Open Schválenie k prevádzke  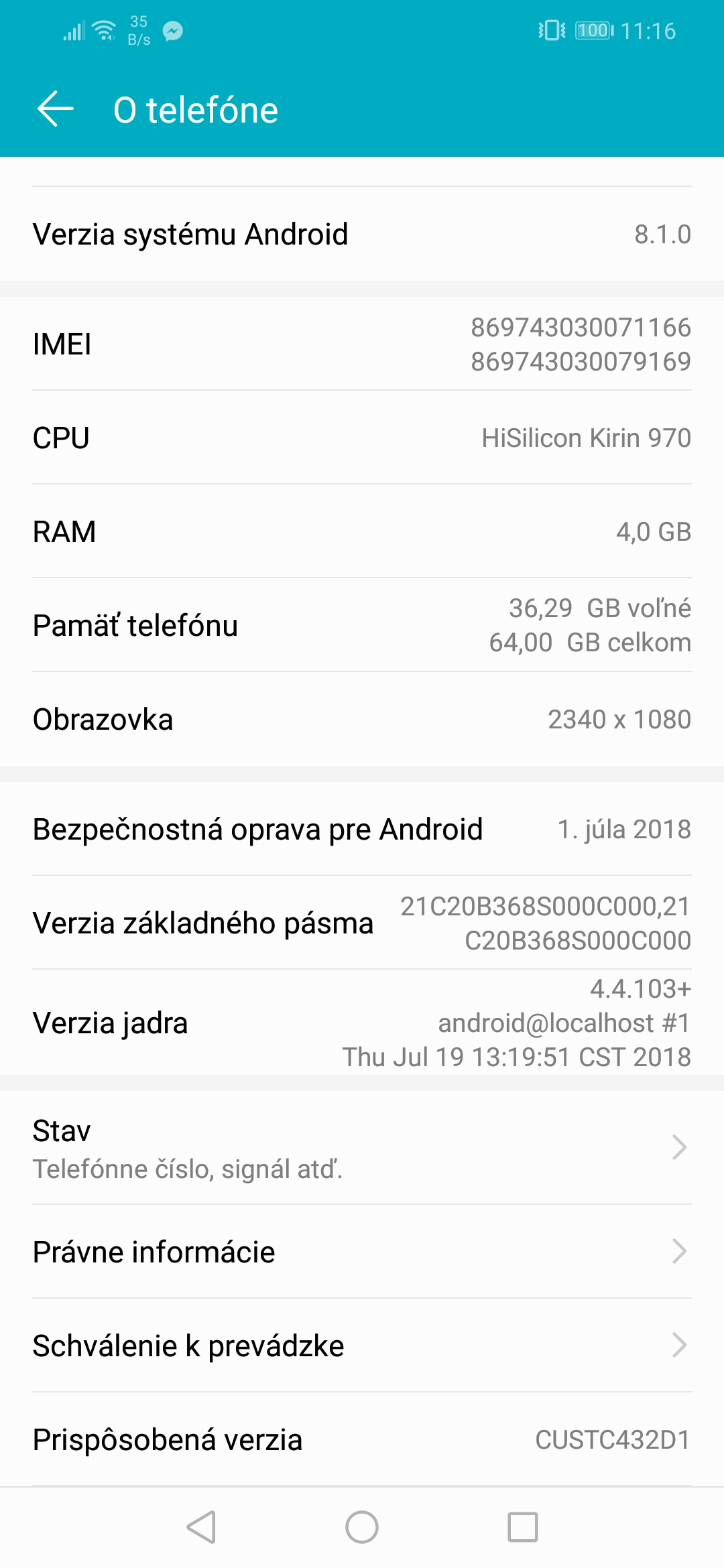(x=362, y=1346)
